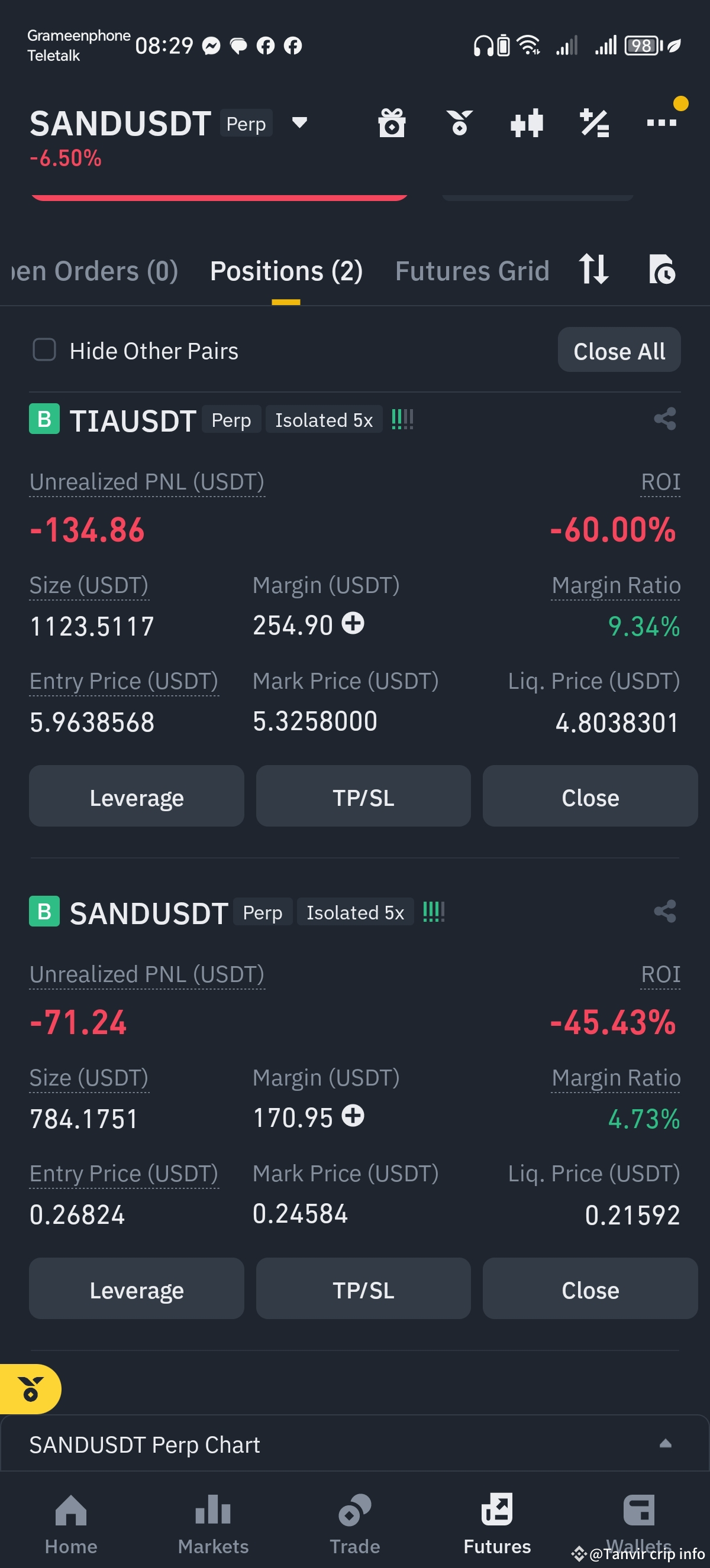710x1568 pixels.
Task: Select the trading bot icon in top bar
Action: (460, 122)
